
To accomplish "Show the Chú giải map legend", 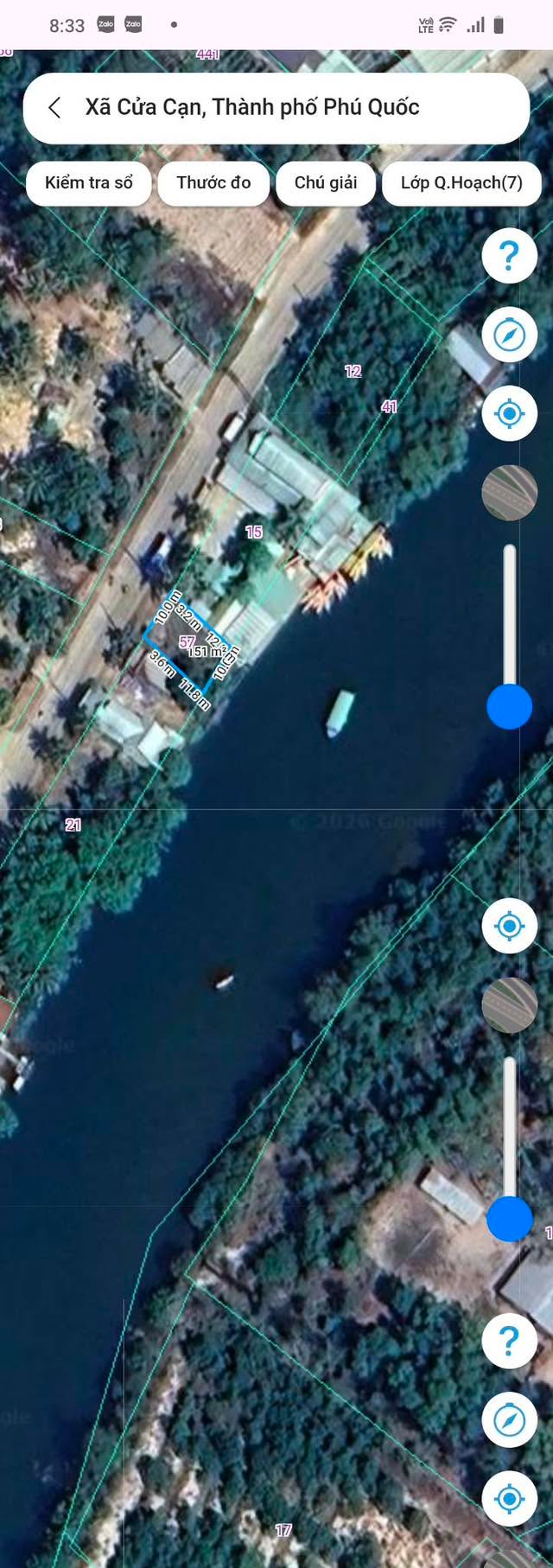I will (326, 182).
